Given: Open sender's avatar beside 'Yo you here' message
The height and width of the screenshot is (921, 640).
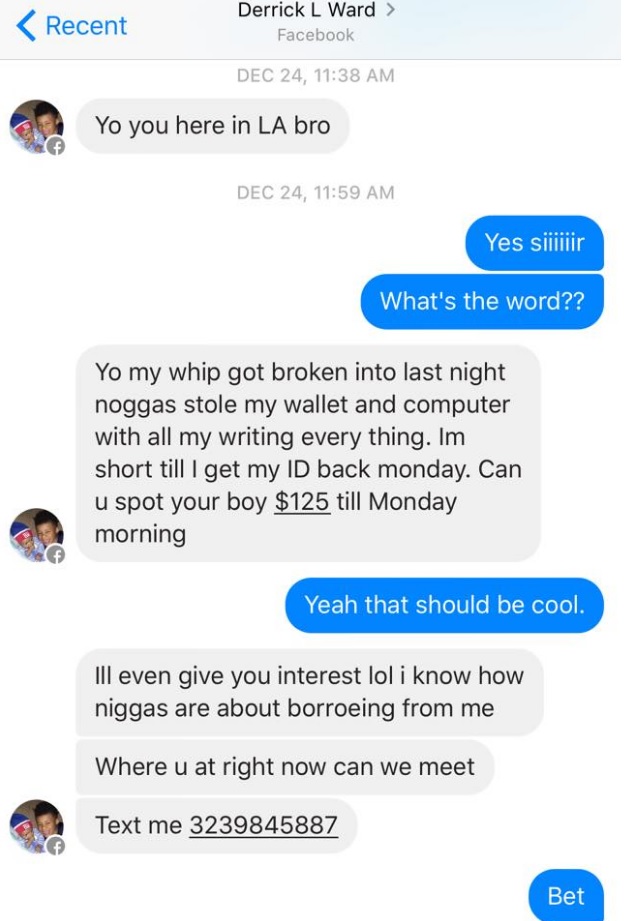Looking at the screenshot, I should tap(37, 127).
